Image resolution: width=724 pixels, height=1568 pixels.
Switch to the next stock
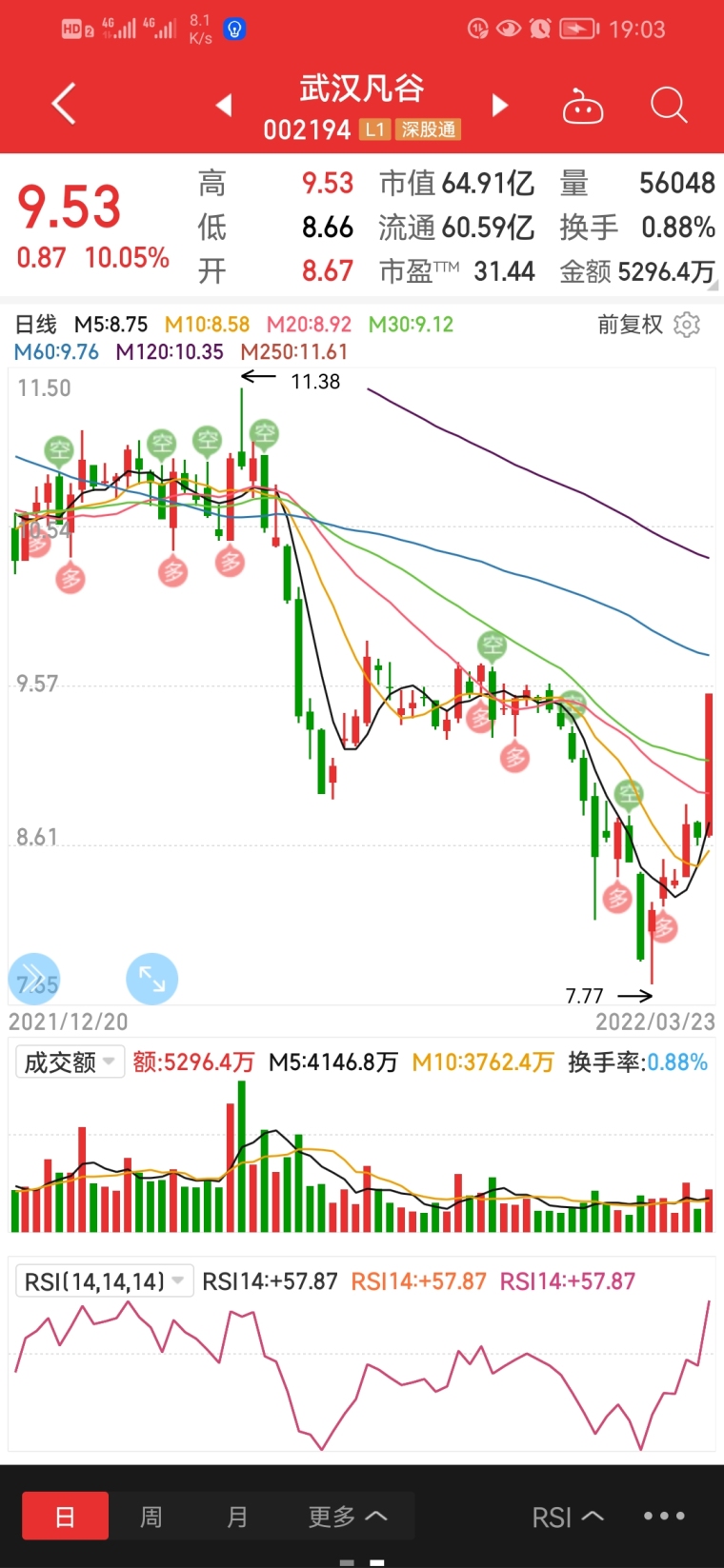499,105
